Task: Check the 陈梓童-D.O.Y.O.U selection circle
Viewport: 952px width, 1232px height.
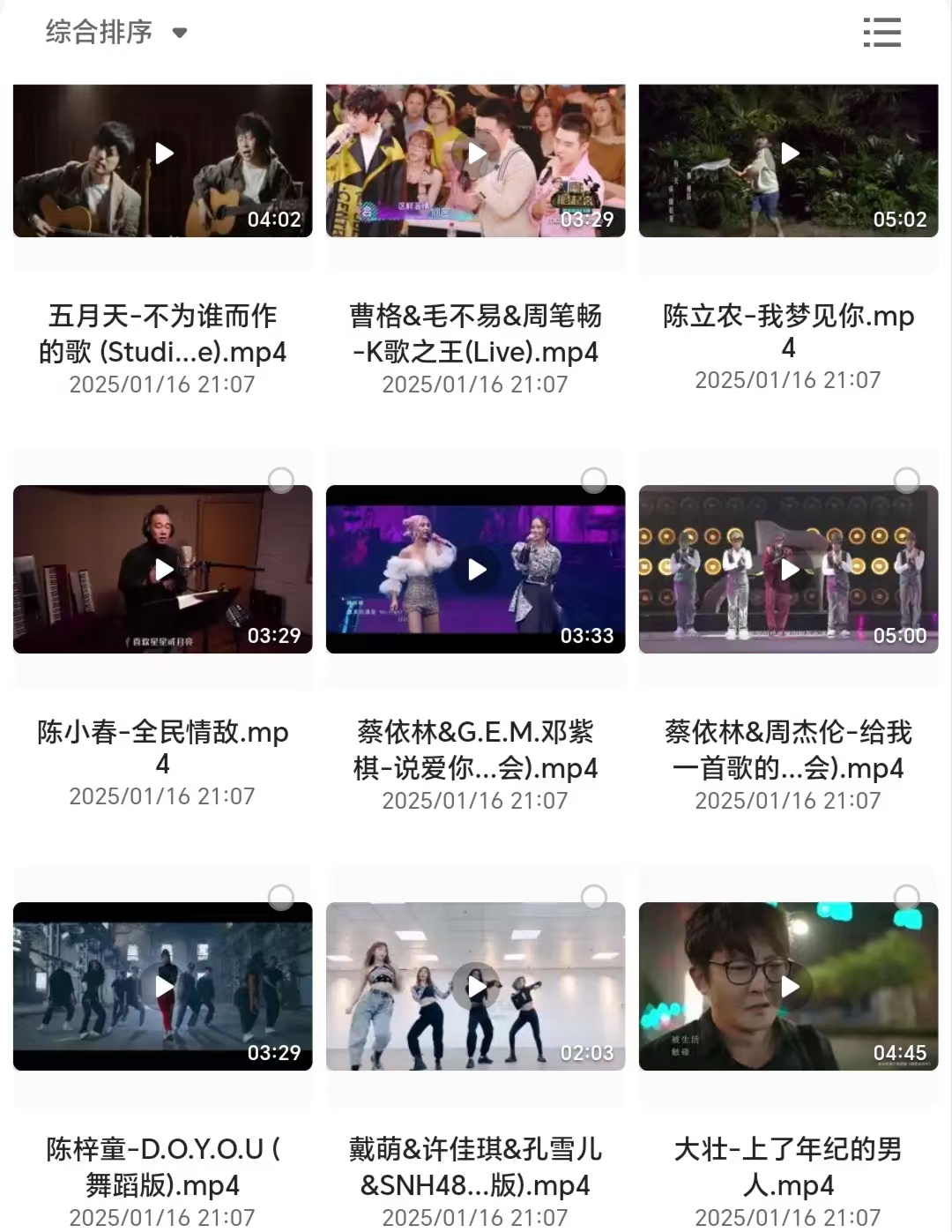Action: 281,898
